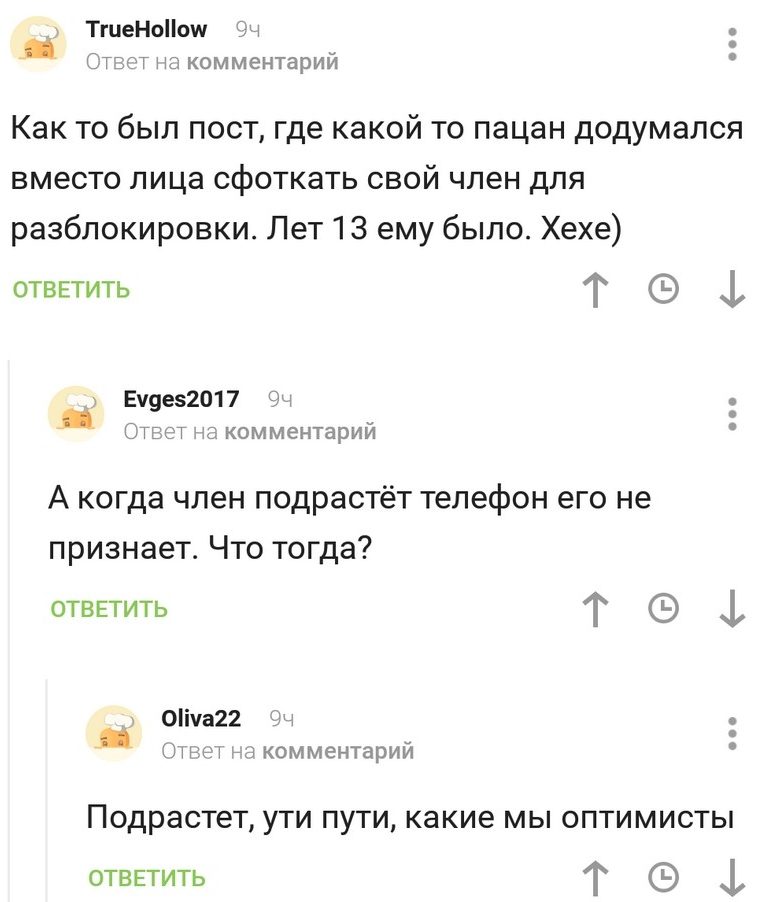
Task: Upvote Evges2017's comment
Action: tap(596, 608)
